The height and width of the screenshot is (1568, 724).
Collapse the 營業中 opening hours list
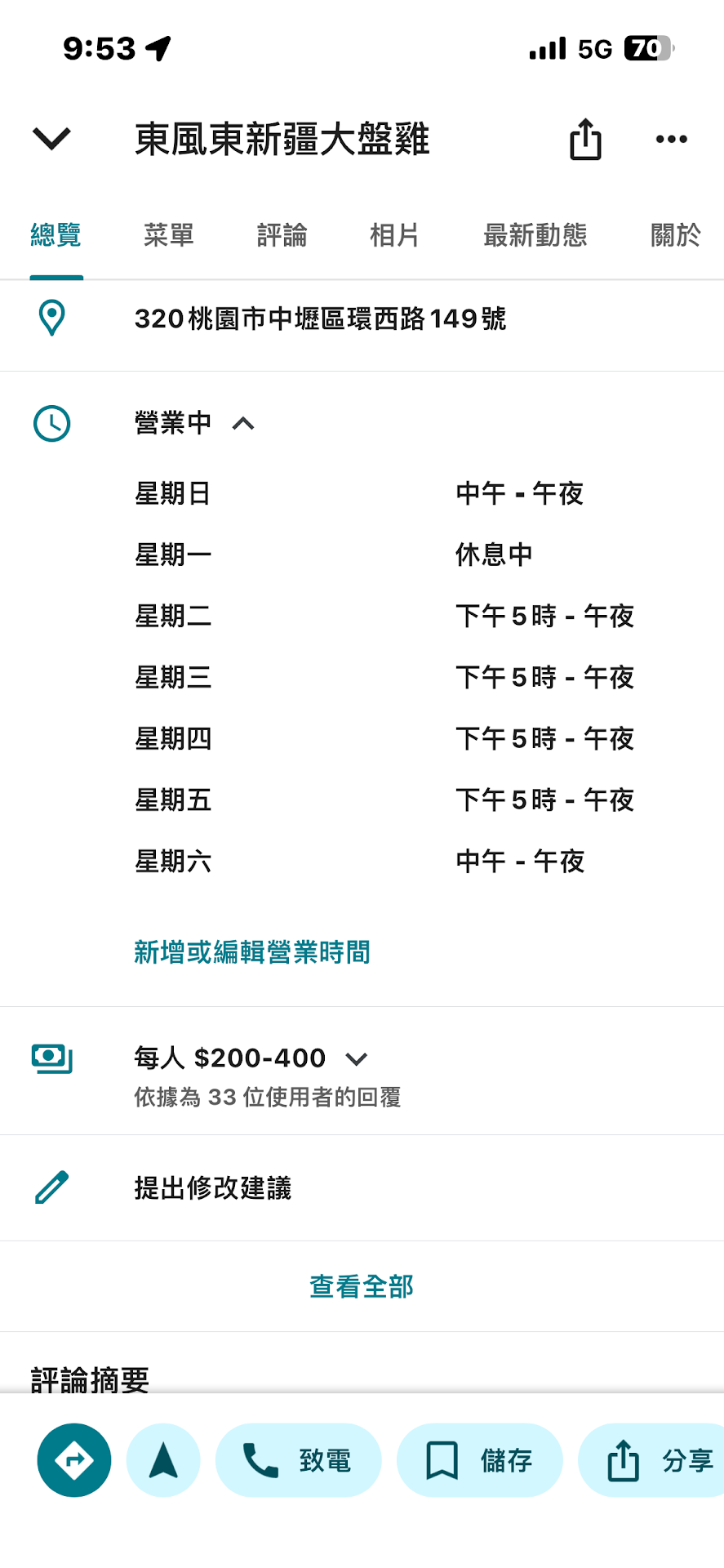pos(243,423)
